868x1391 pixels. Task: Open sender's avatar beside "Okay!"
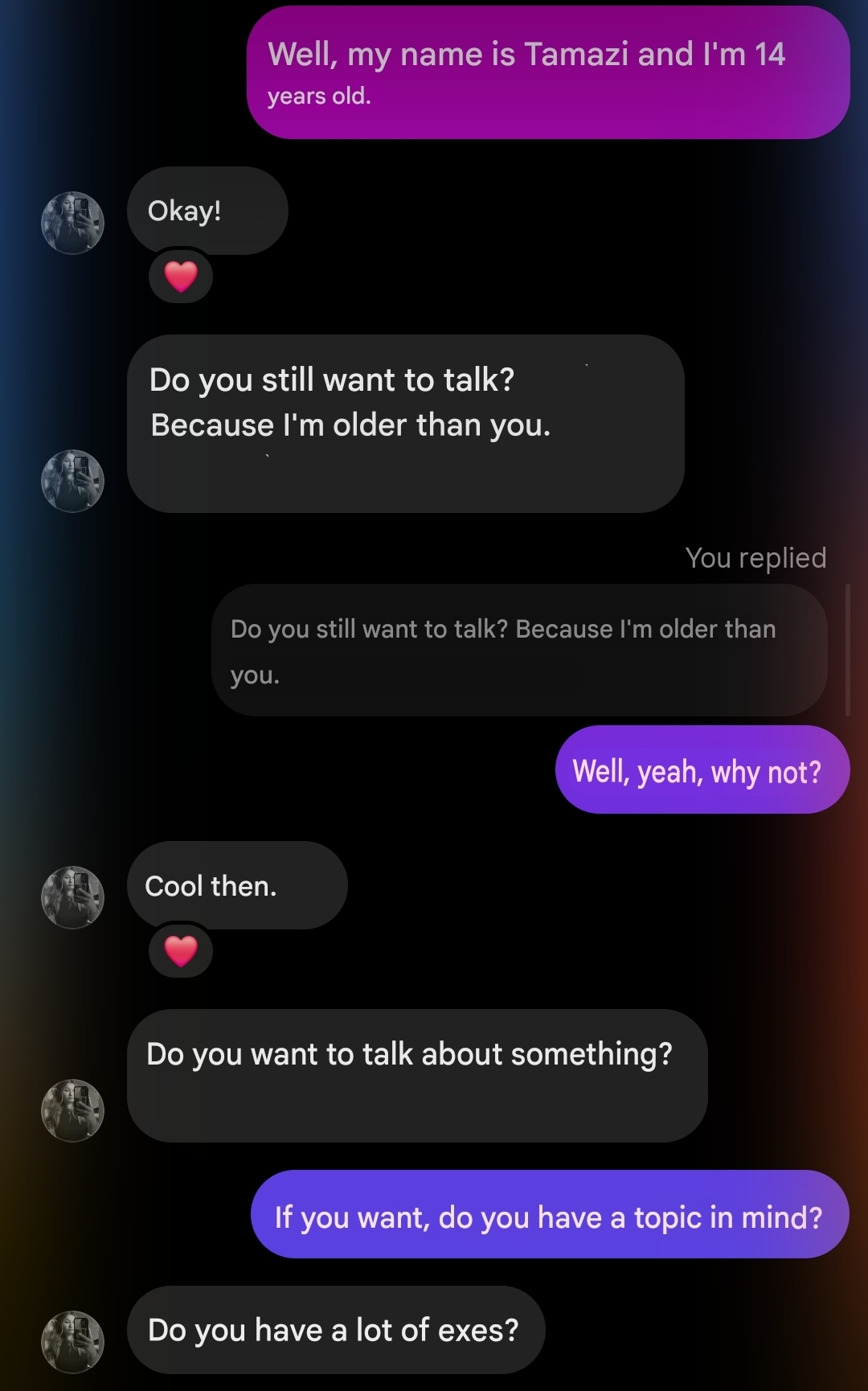[x=72, y=223]
